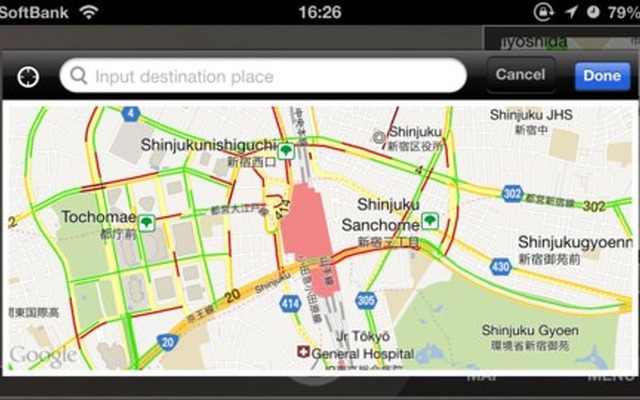Image resolution: width=640 pixels, height=400 pixels.
Task: Tap the compass location icon
Action: coord(28,76)
